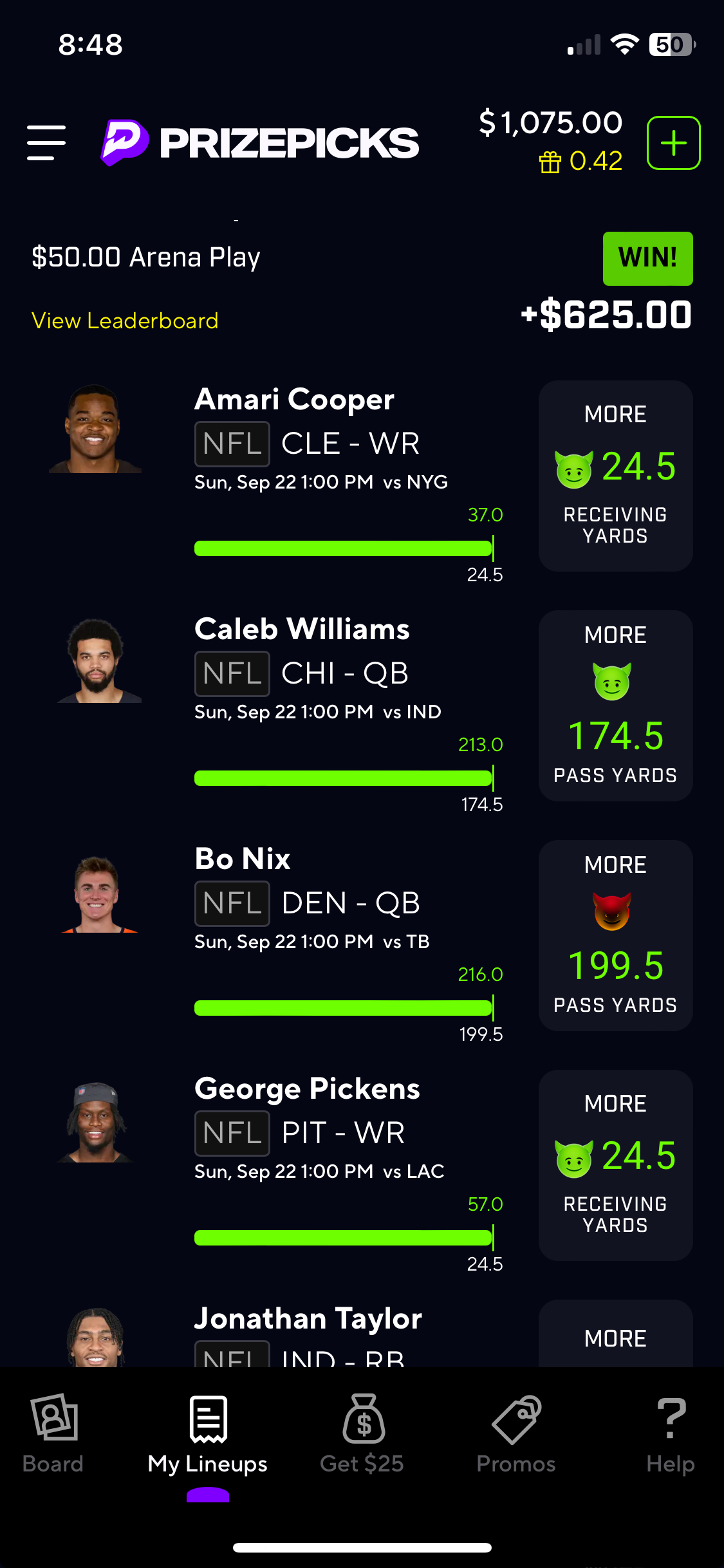Open Caleb Williams's pass yards pick
Screen dimensions: 724x1568
[615, 705]
